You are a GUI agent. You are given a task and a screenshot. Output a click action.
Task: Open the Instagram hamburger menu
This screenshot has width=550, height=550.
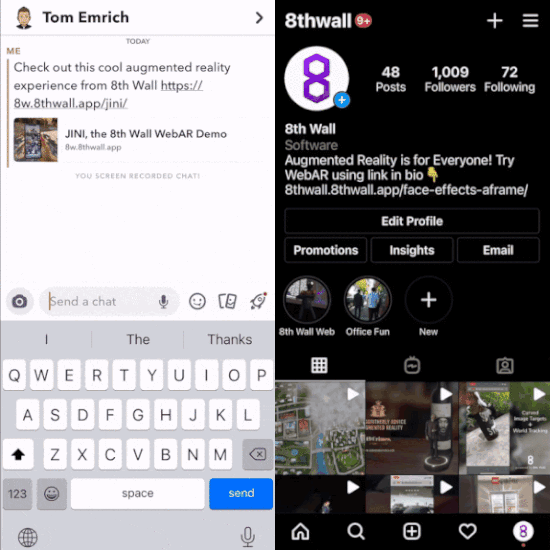(x=530, y=21)
